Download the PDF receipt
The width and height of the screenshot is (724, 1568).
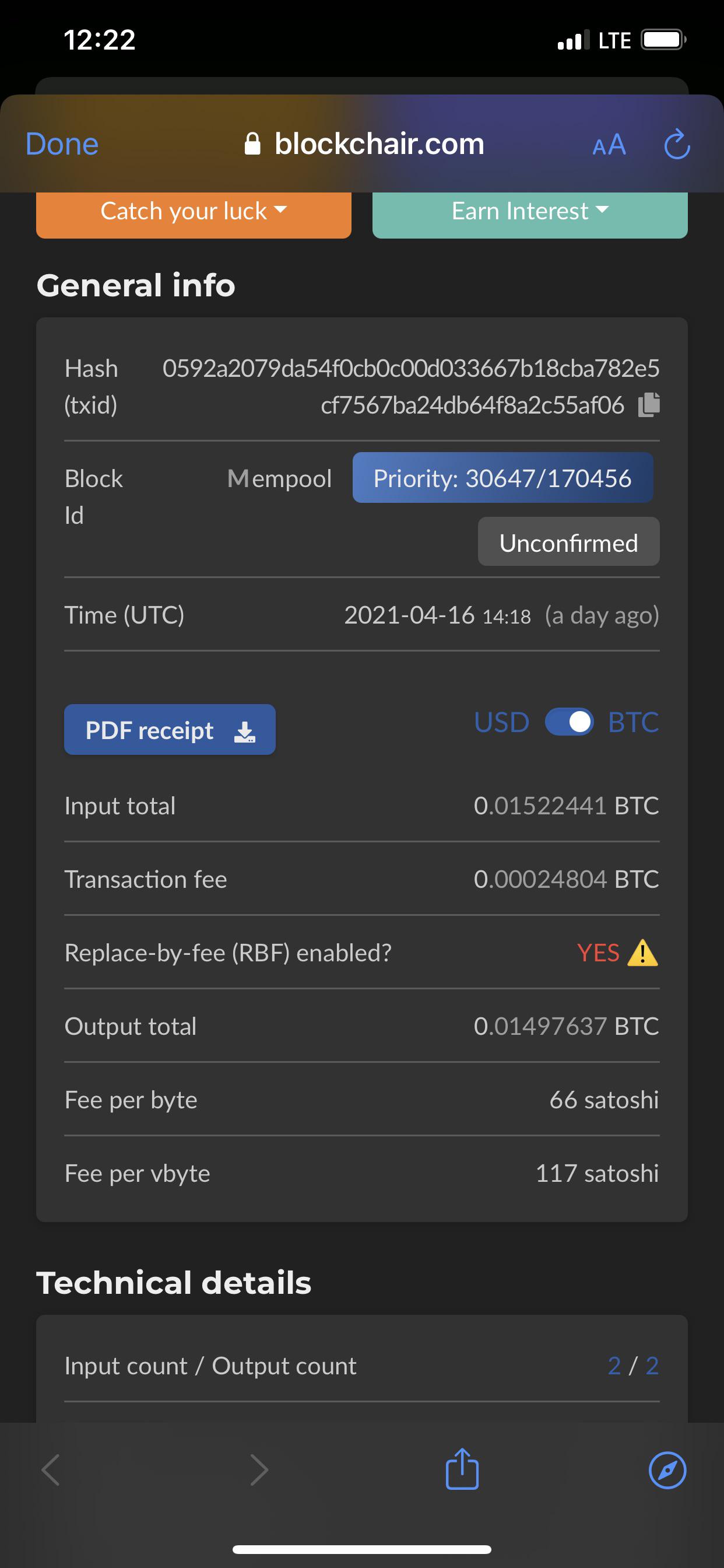pyautogui.click(x=170, y=730)
